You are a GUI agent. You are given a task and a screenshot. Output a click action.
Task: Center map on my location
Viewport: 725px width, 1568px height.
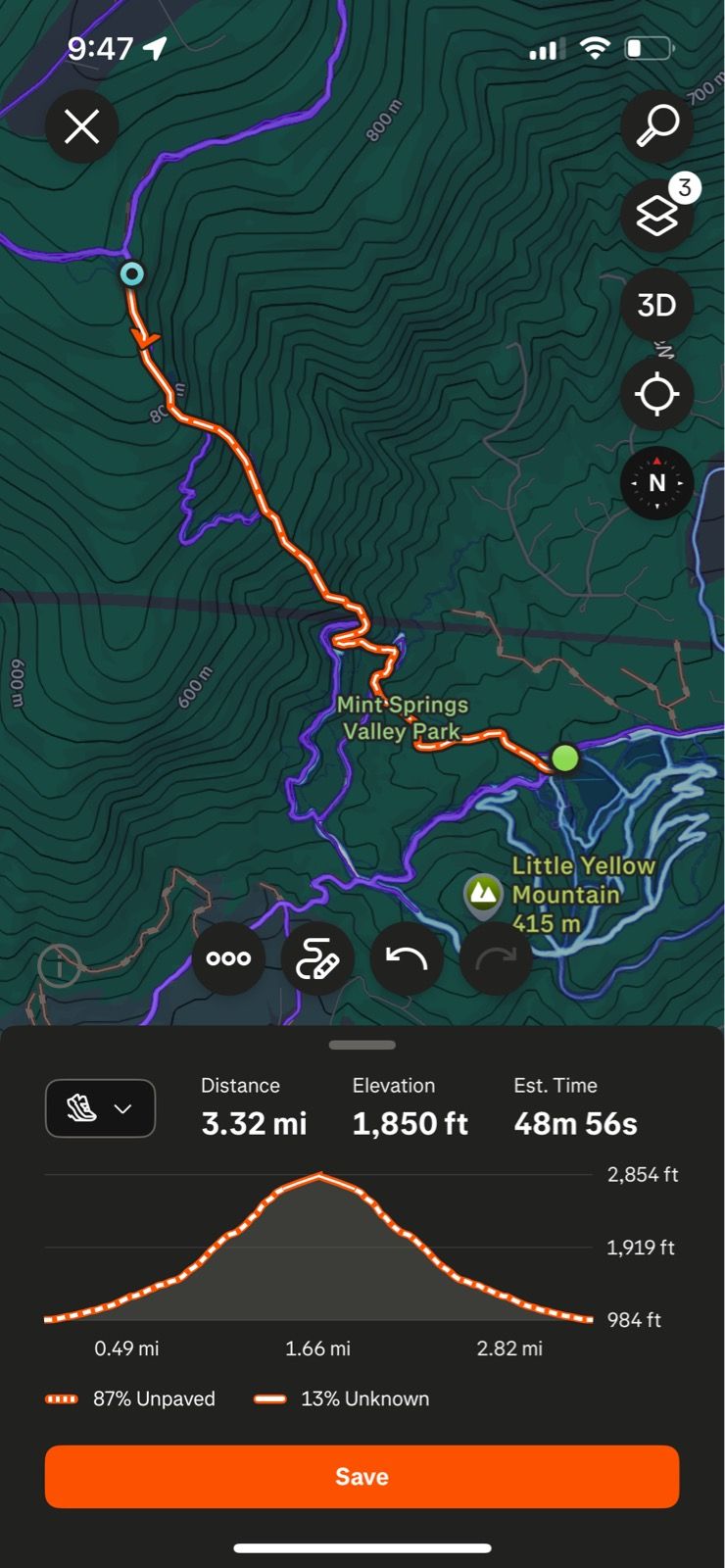[656, 394]
